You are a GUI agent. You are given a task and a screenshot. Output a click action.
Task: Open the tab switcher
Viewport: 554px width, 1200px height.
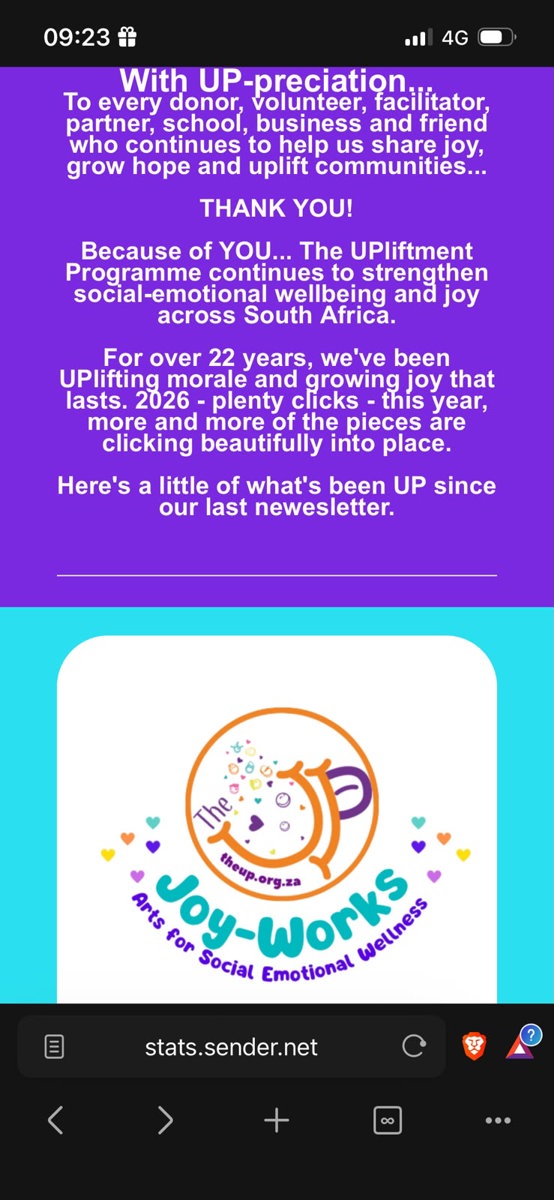(387, 1121)
